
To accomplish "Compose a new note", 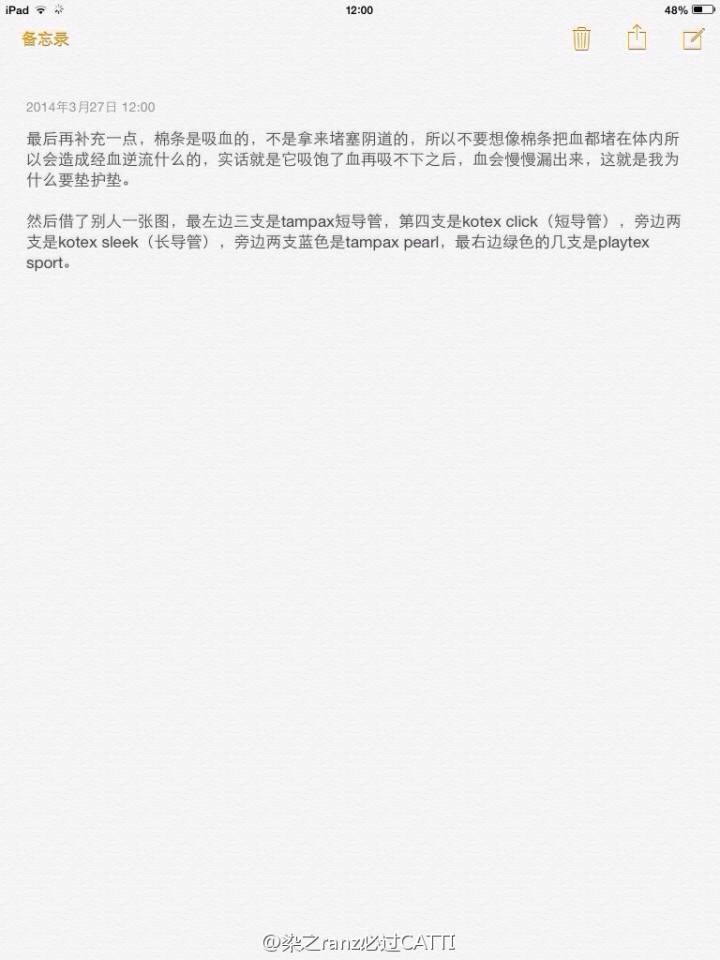I will pos(693,39).
